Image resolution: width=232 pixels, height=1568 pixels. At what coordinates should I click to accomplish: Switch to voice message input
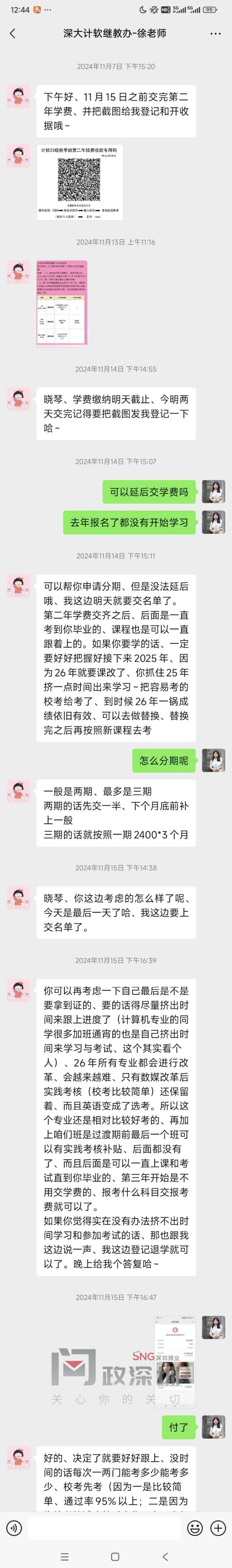(13, 1527)
